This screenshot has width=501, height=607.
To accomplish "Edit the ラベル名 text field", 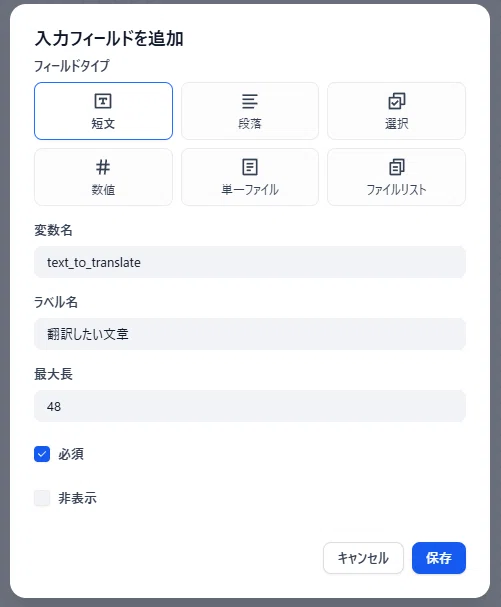I will pyautogui.click(x=250, y=334).
